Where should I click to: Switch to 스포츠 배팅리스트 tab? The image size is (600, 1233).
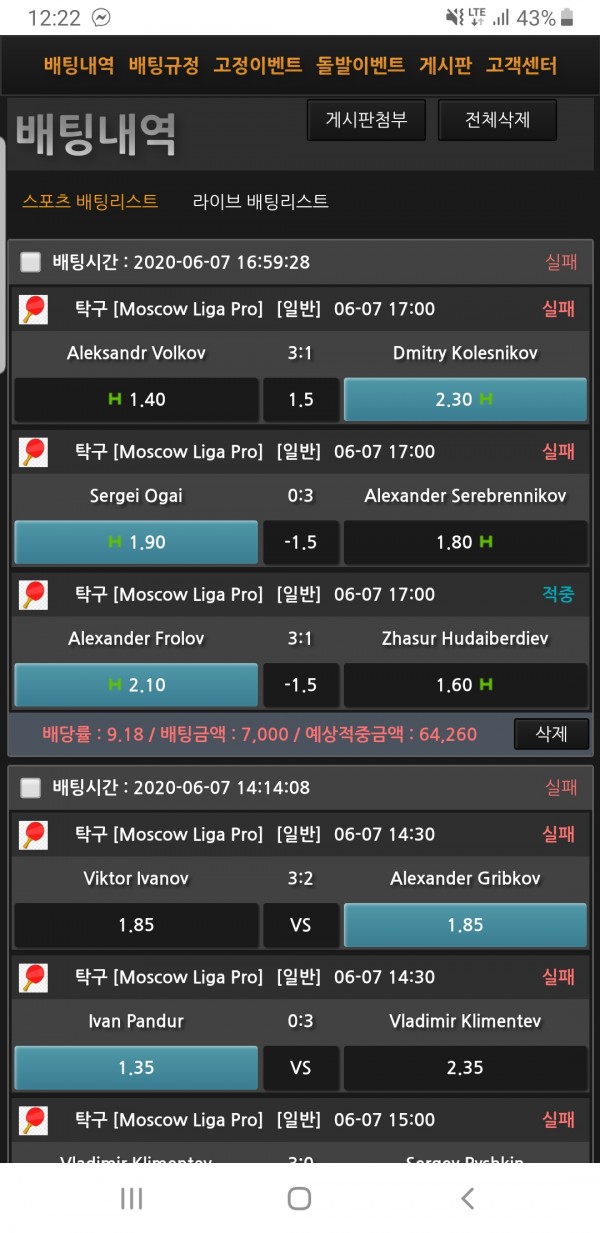90,201
